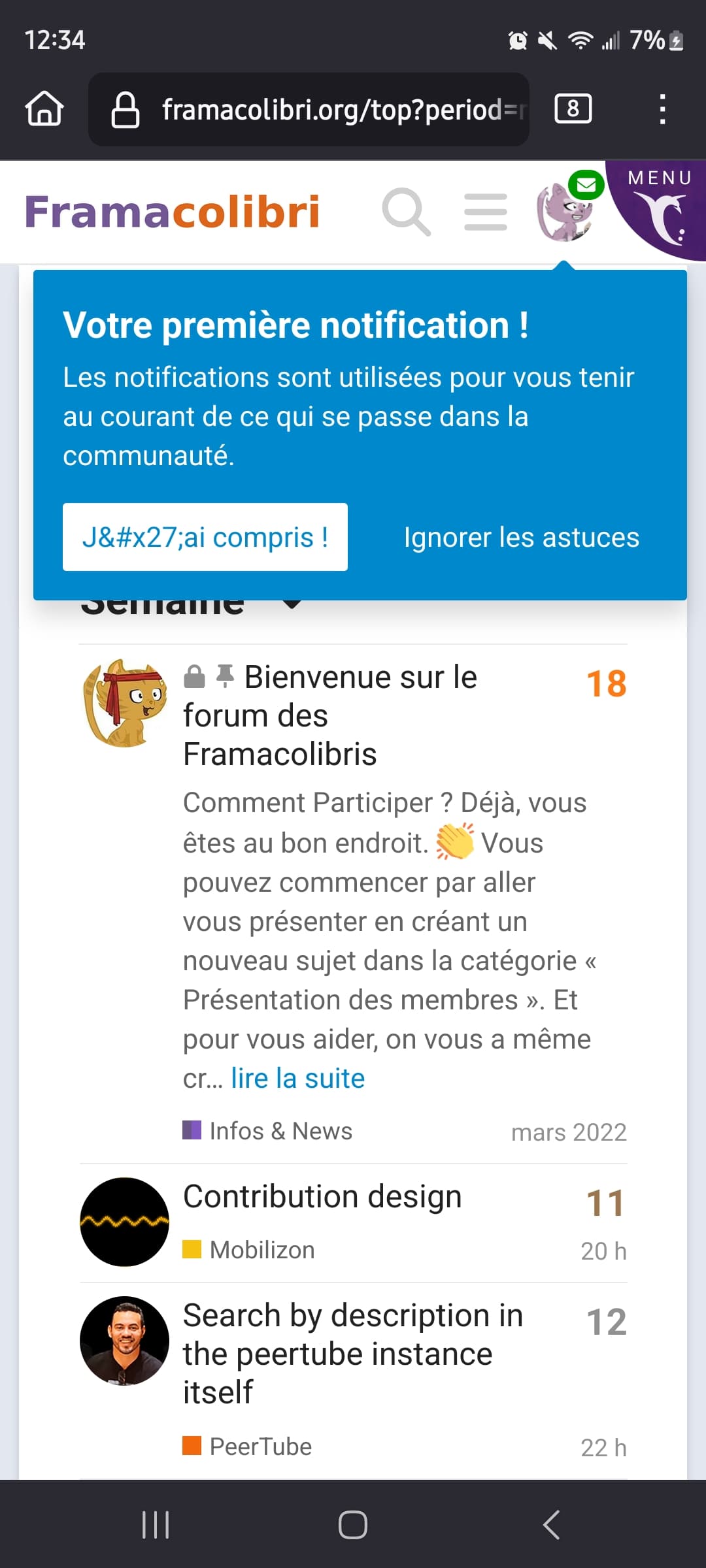The width and height of the screenshot is (706, 1568).
Task: Open the "Contribution design" topic
Action: [x=322, y=1196]
